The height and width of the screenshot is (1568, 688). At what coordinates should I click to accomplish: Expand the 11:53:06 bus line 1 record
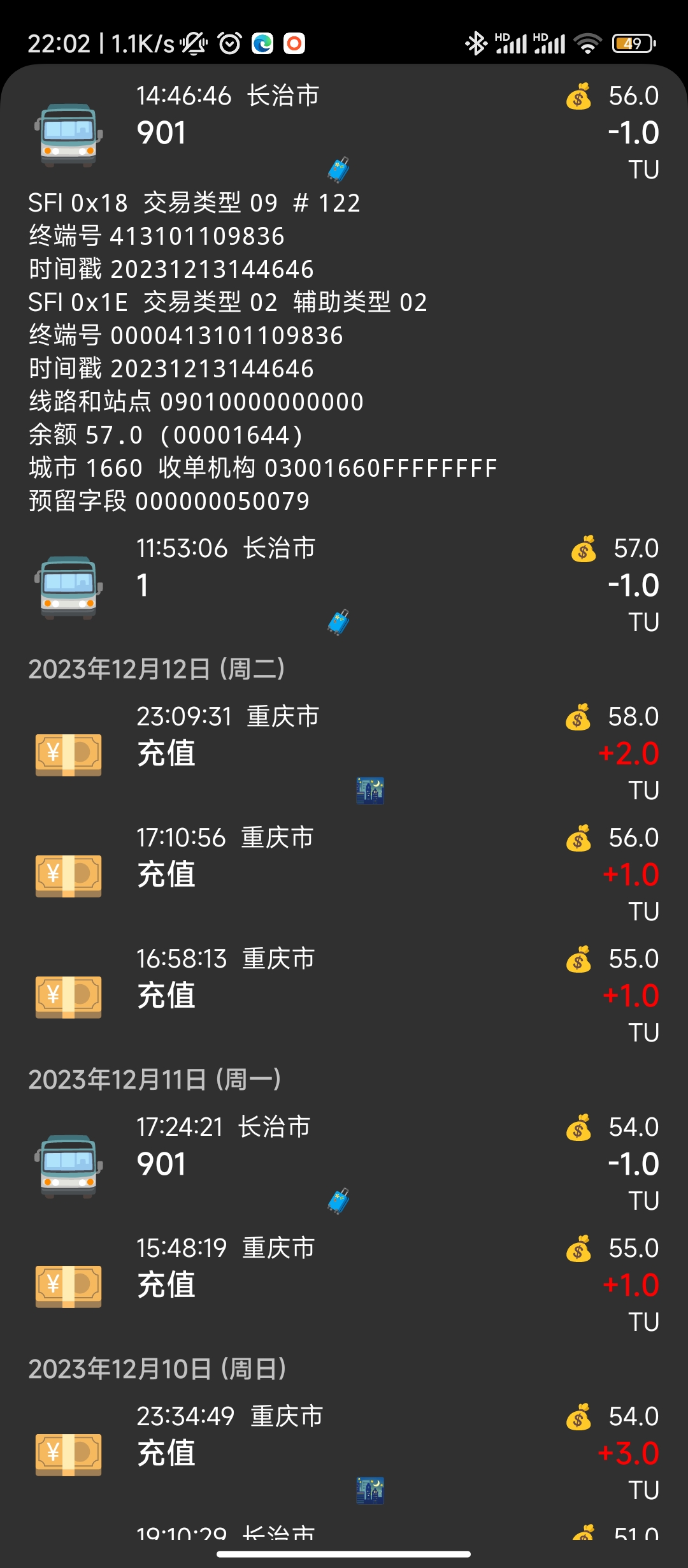(344, 585)
